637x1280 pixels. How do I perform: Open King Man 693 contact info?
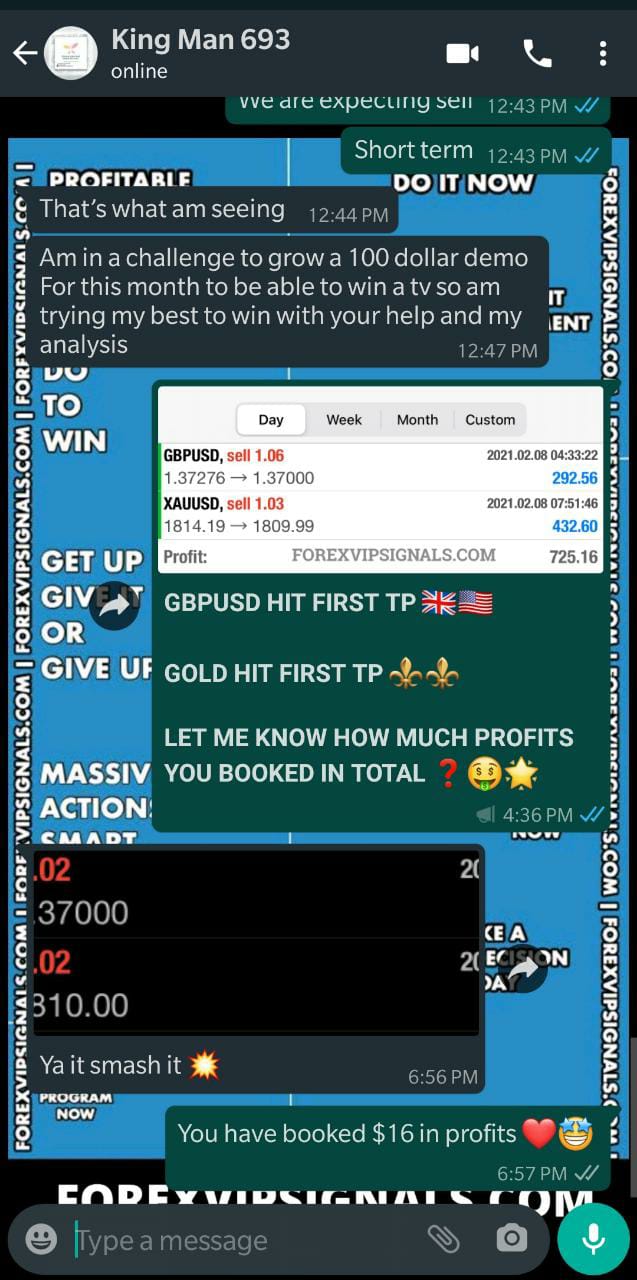200,54
